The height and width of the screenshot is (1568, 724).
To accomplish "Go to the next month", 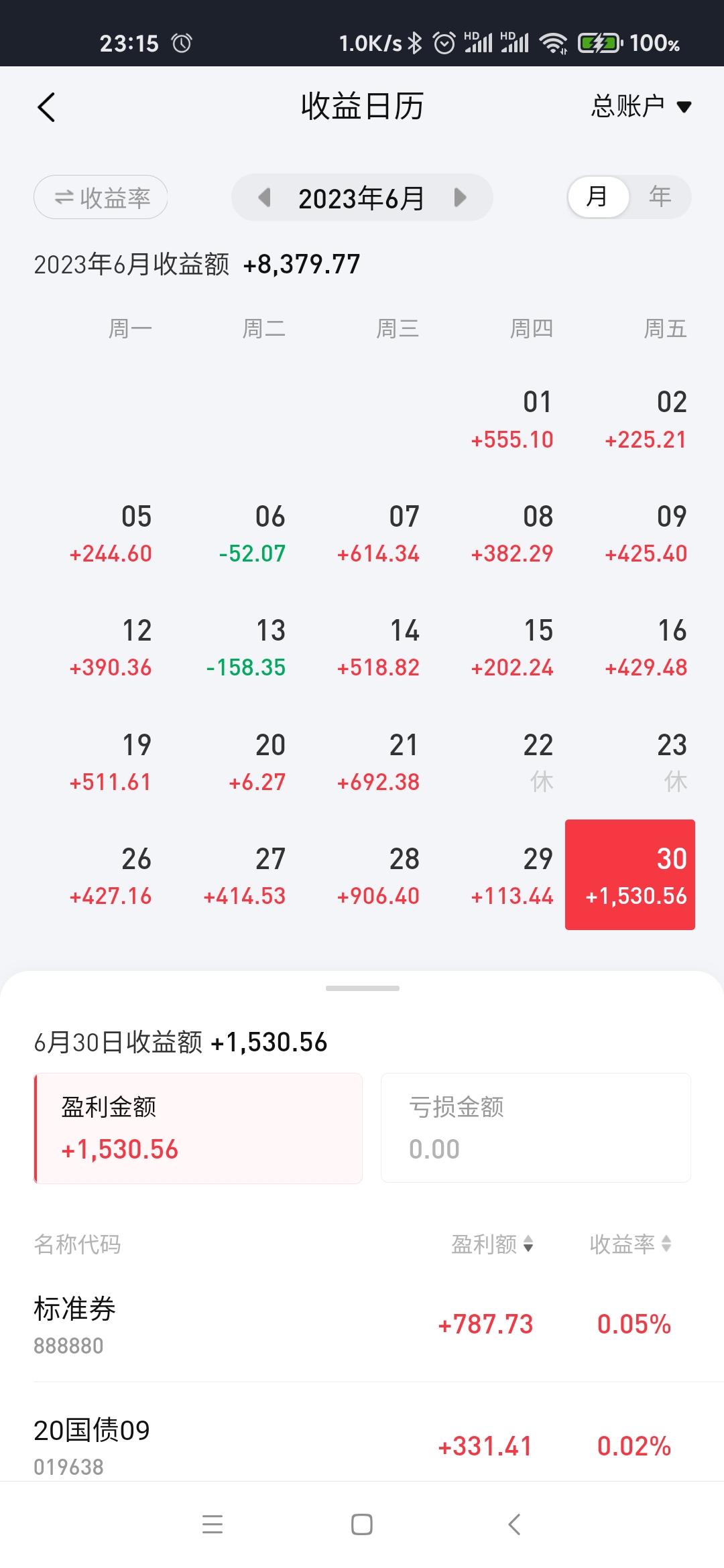I will (460, 198).
